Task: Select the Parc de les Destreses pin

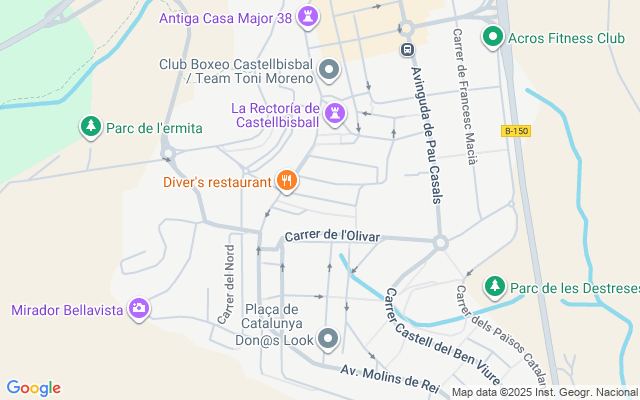Action: pyautogui.click(x=494, y=287)
